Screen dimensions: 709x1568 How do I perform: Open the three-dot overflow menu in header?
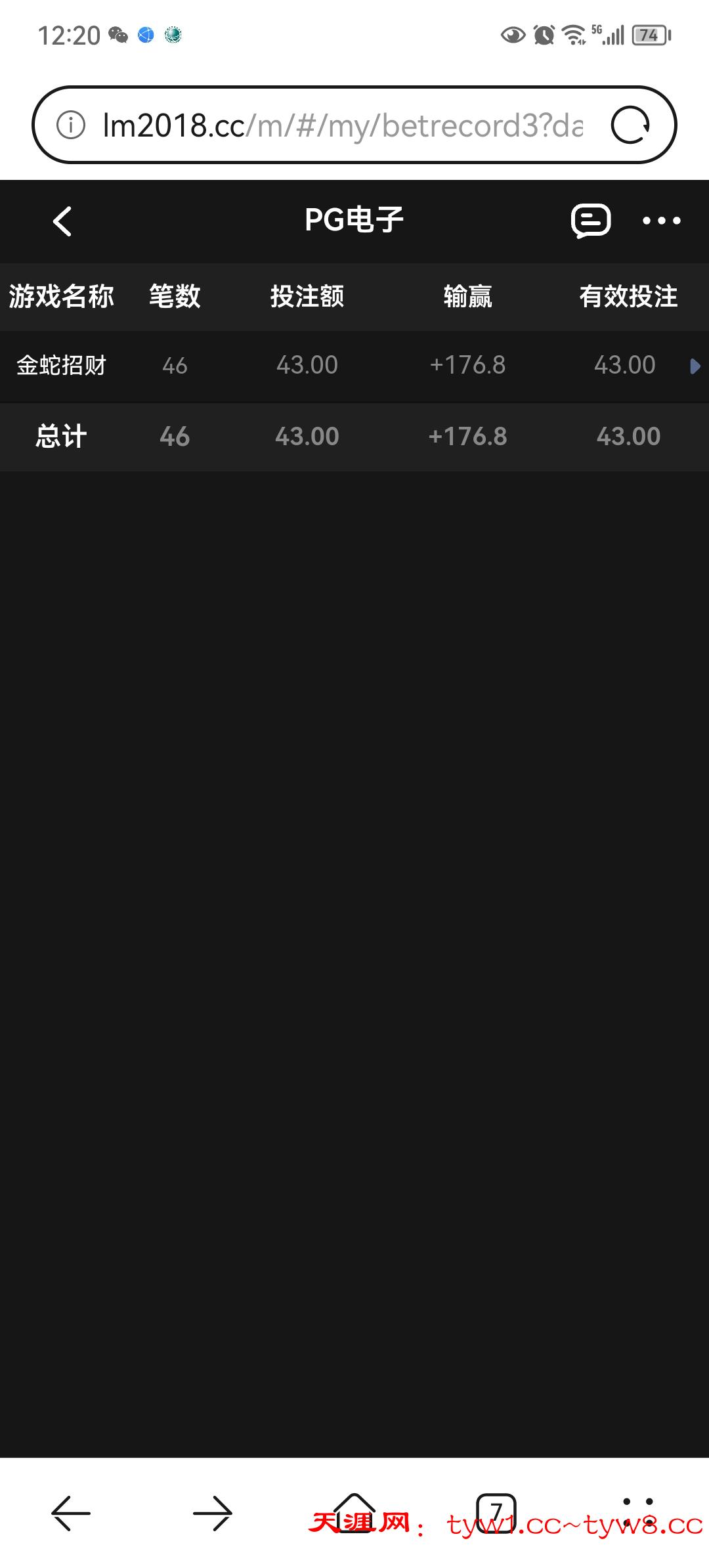point(661,221)
